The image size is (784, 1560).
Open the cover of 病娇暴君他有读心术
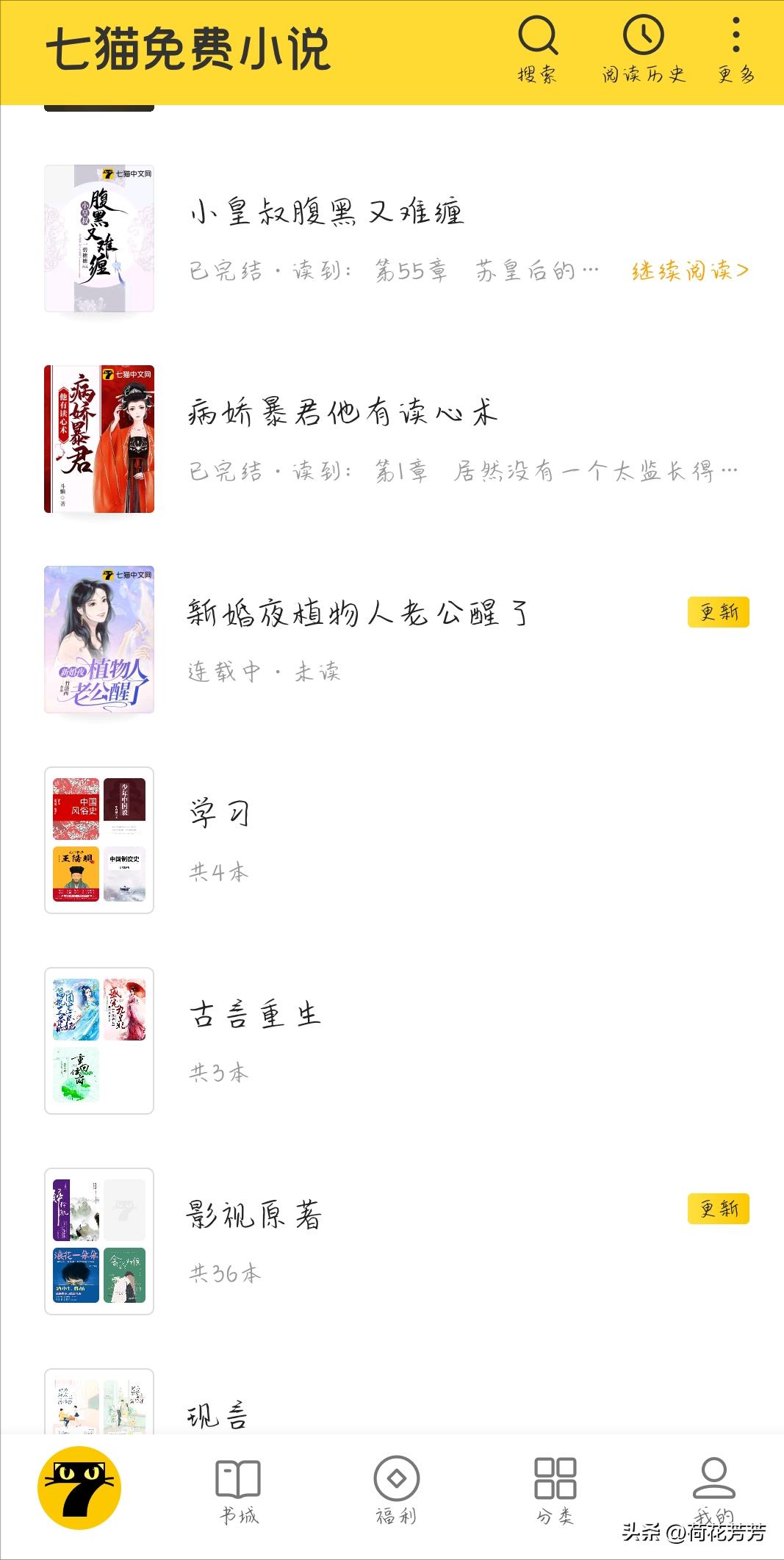(98, 437)
